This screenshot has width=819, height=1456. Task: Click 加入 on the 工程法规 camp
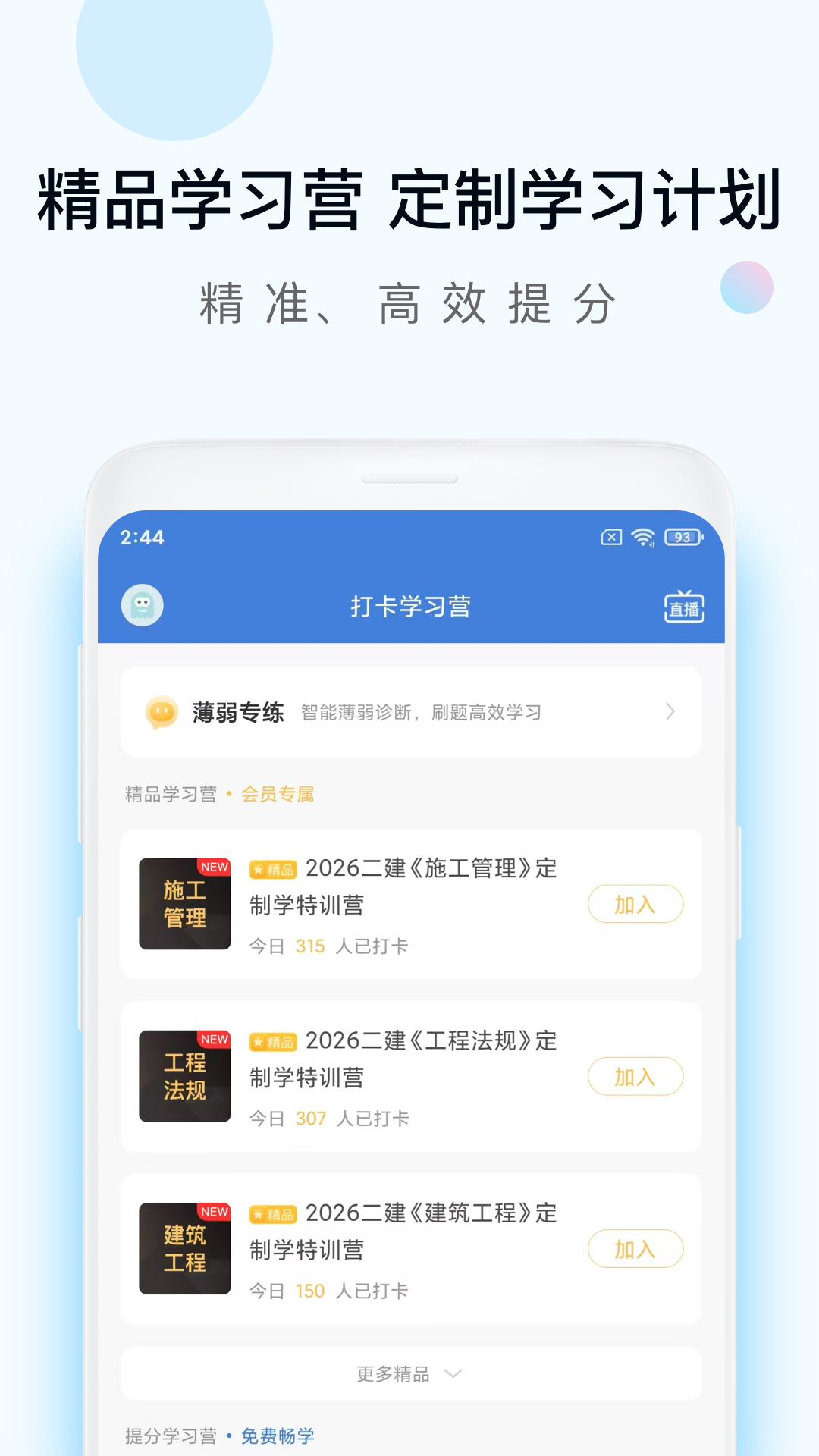(635, 1077)
